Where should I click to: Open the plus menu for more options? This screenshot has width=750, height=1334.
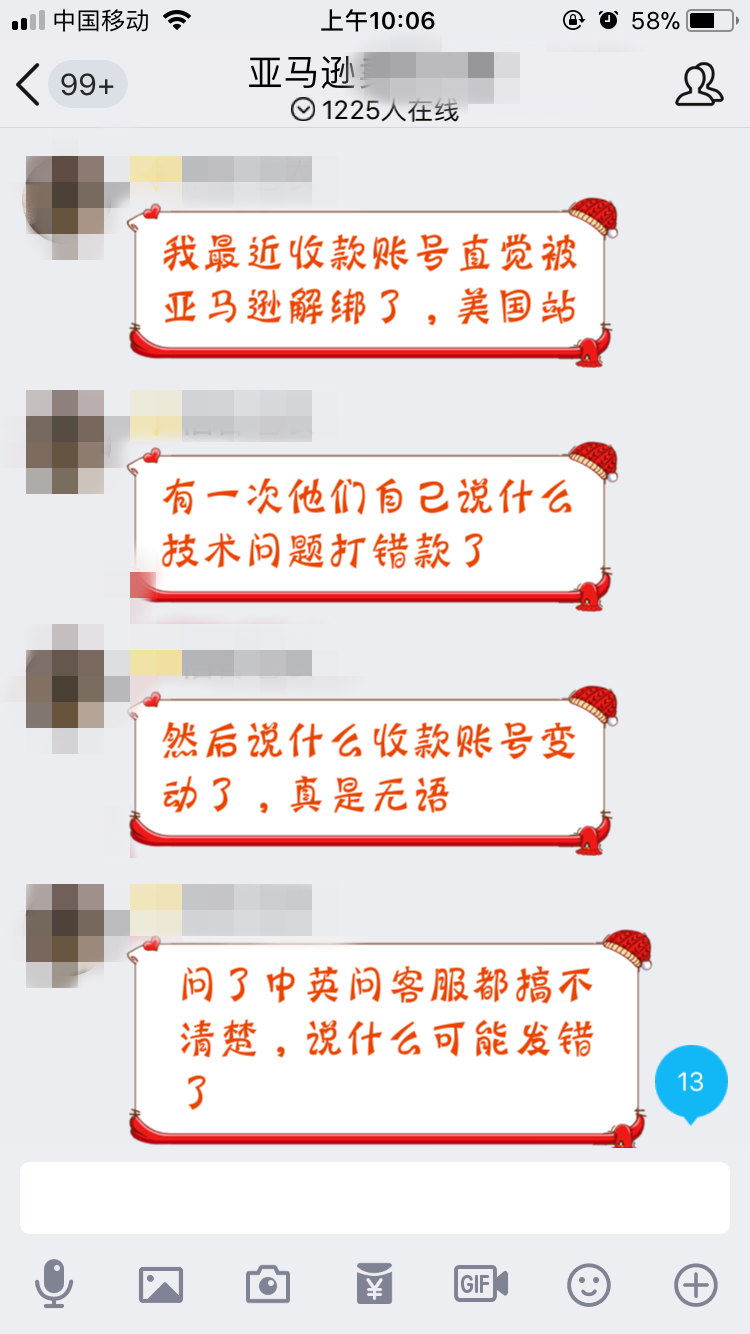(696, 1284)
